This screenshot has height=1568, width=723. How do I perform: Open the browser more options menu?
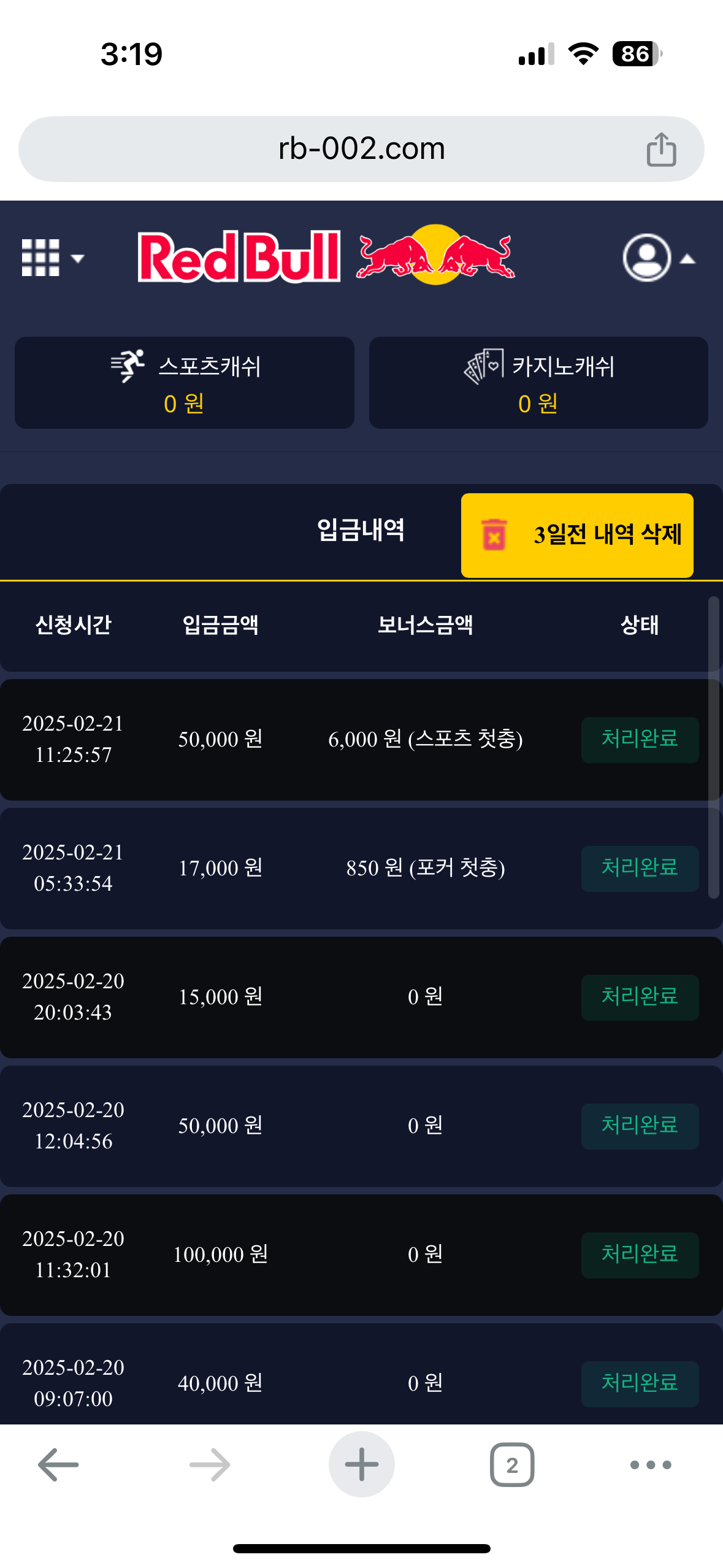(x=651, y=1464)
